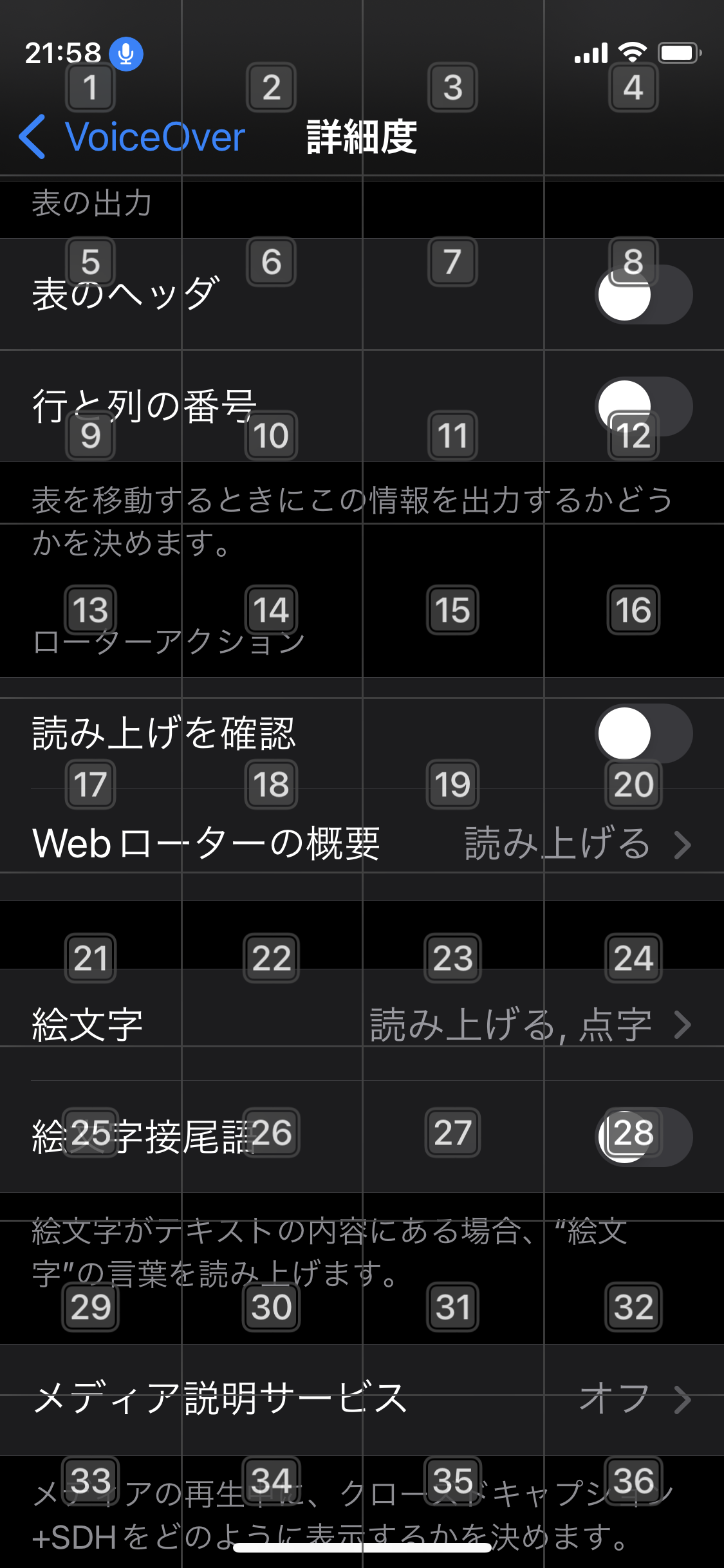
Task: Open the 絵文字 settings row
Action: [x=362, y=1025]
